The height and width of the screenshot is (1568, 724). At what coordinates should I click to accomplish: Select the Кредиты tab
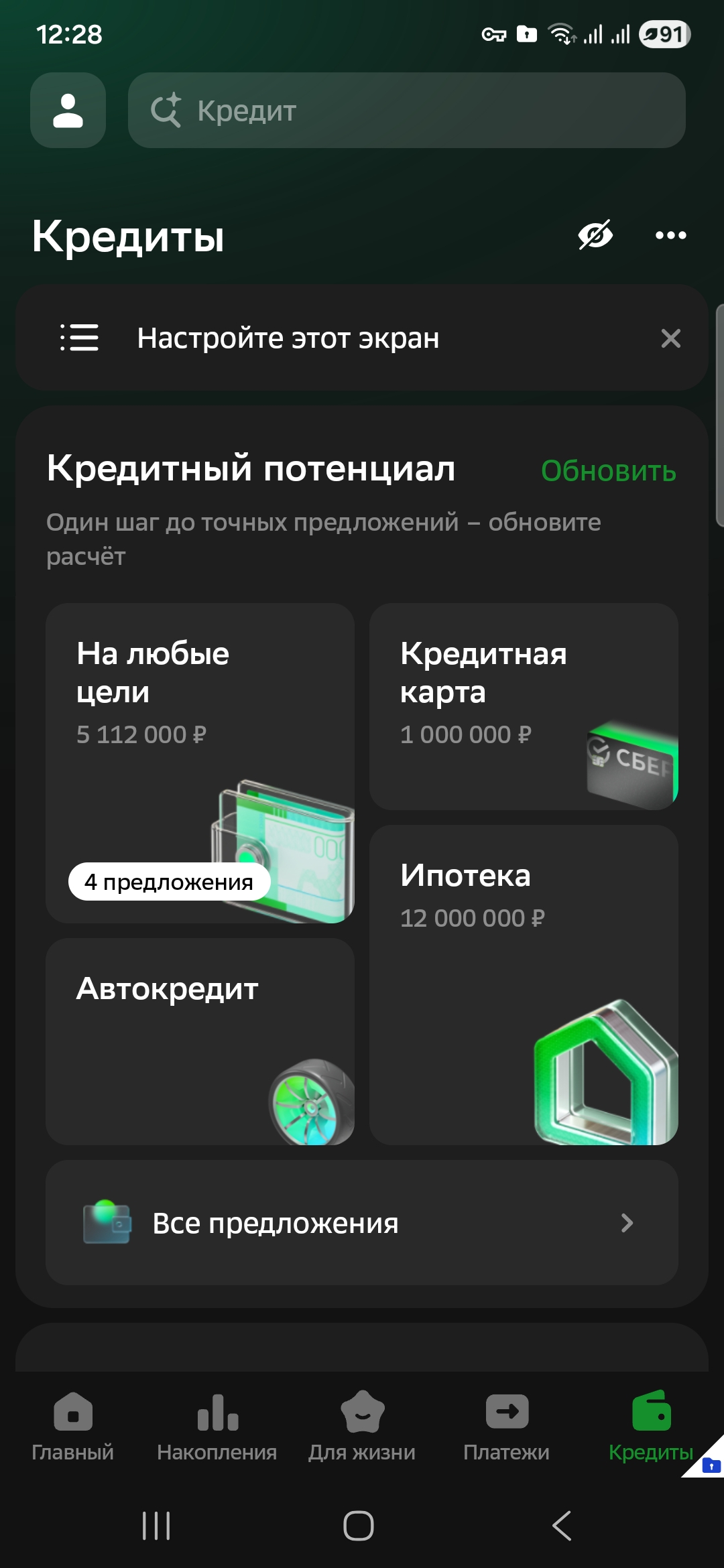click(x=650, y=1426)
